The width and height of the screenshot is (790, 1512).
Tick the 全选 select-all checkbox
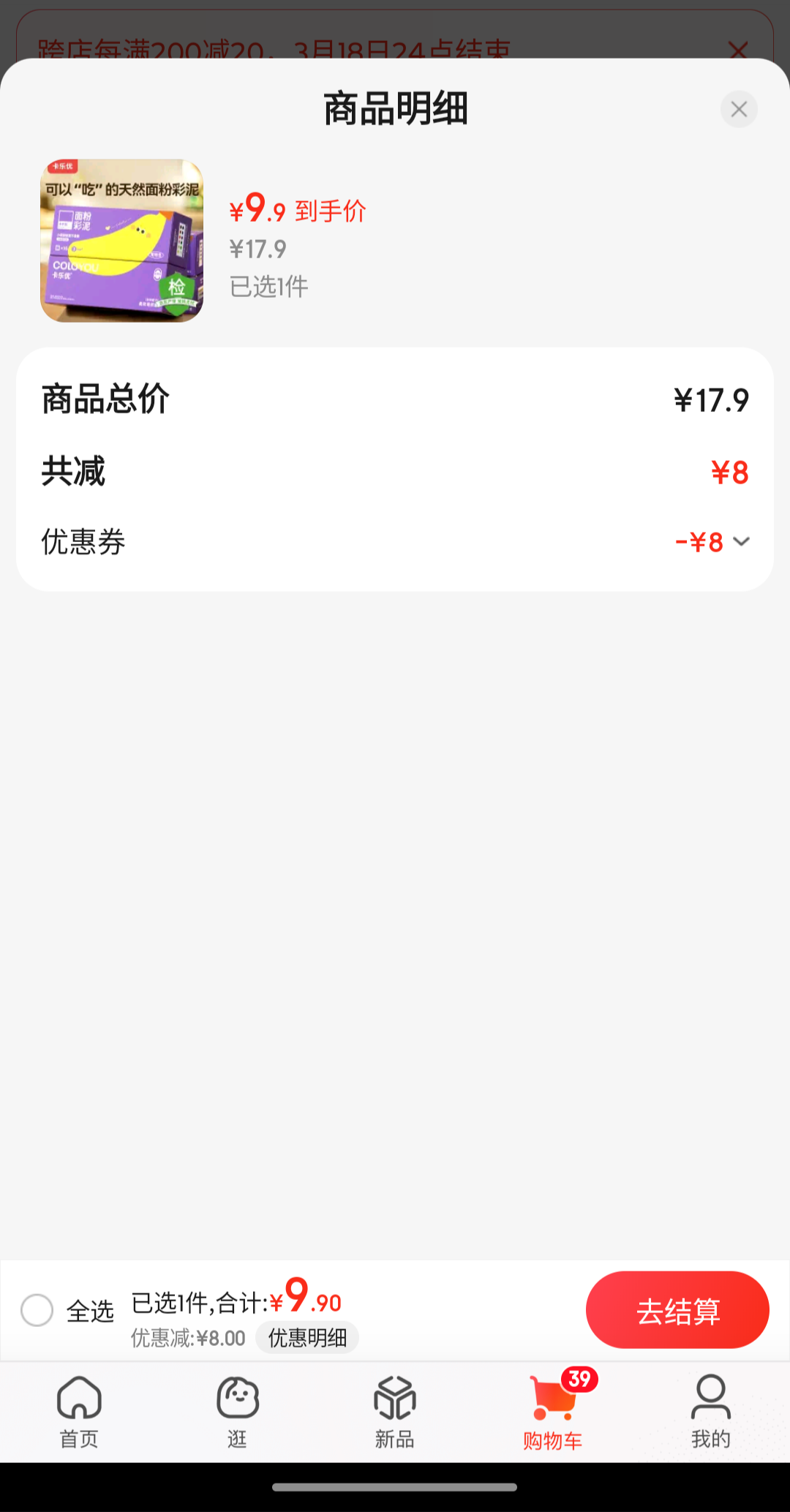click(x=37, y=1310)
